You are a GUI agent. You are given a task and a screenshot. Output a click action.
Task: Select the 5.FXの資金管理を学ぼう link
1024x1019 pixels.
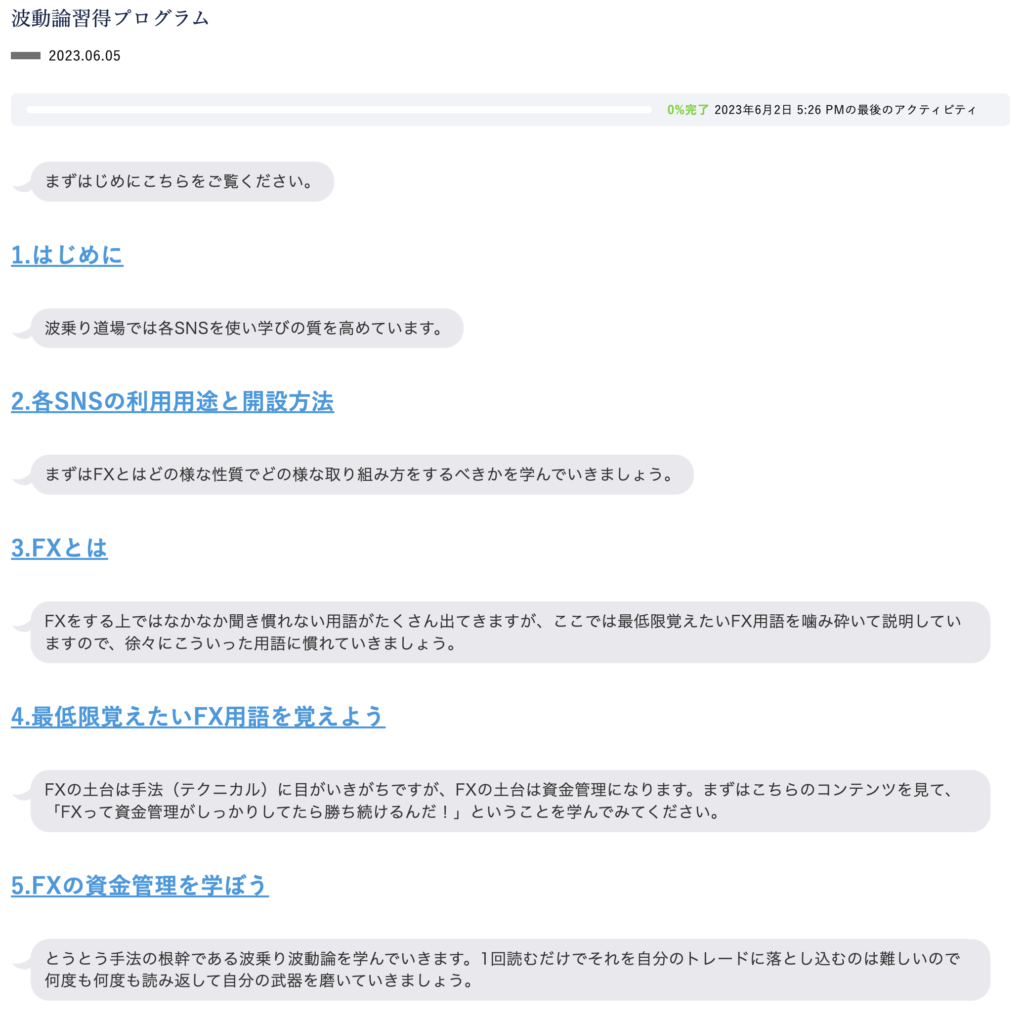point(140,886)
